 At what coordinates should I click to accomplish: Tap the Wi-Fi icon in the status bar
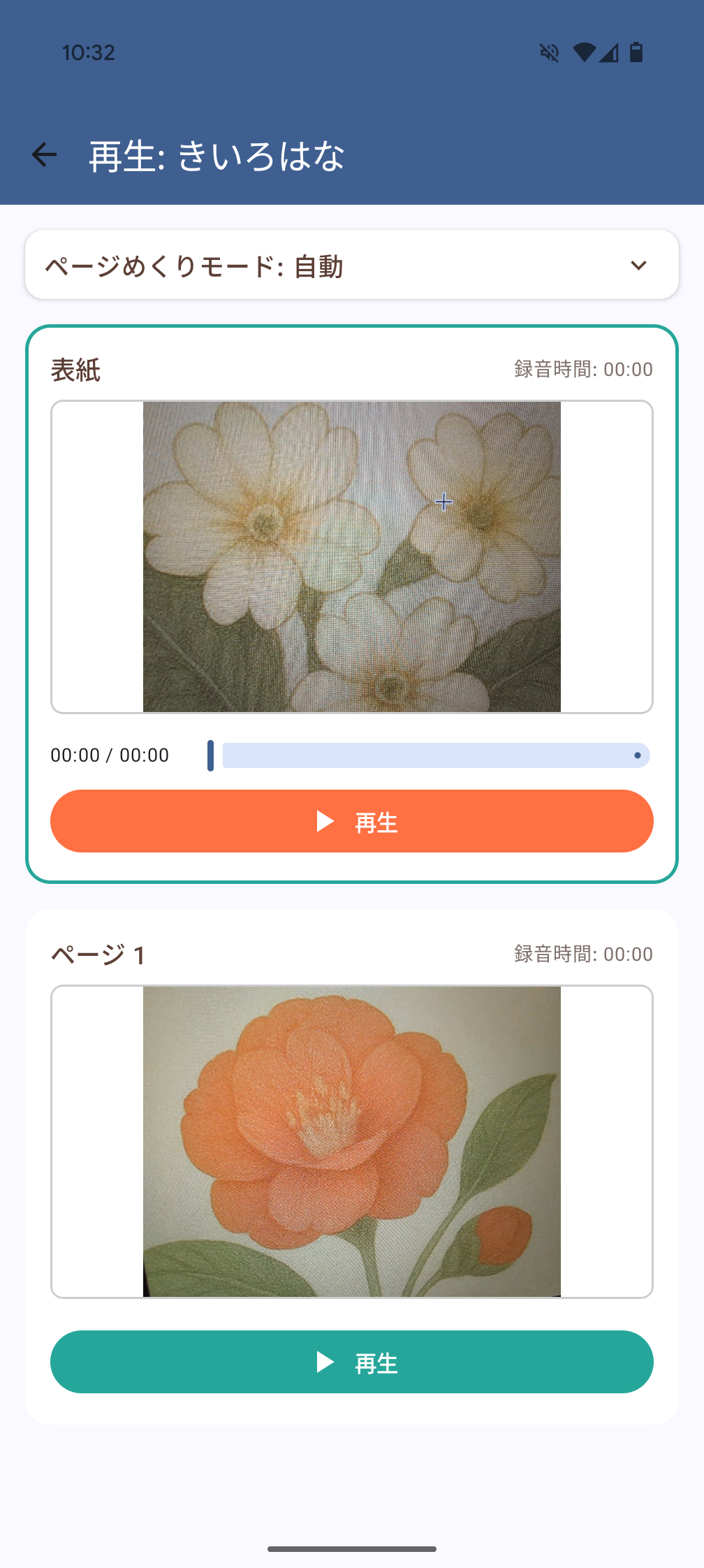coord(583,53)
